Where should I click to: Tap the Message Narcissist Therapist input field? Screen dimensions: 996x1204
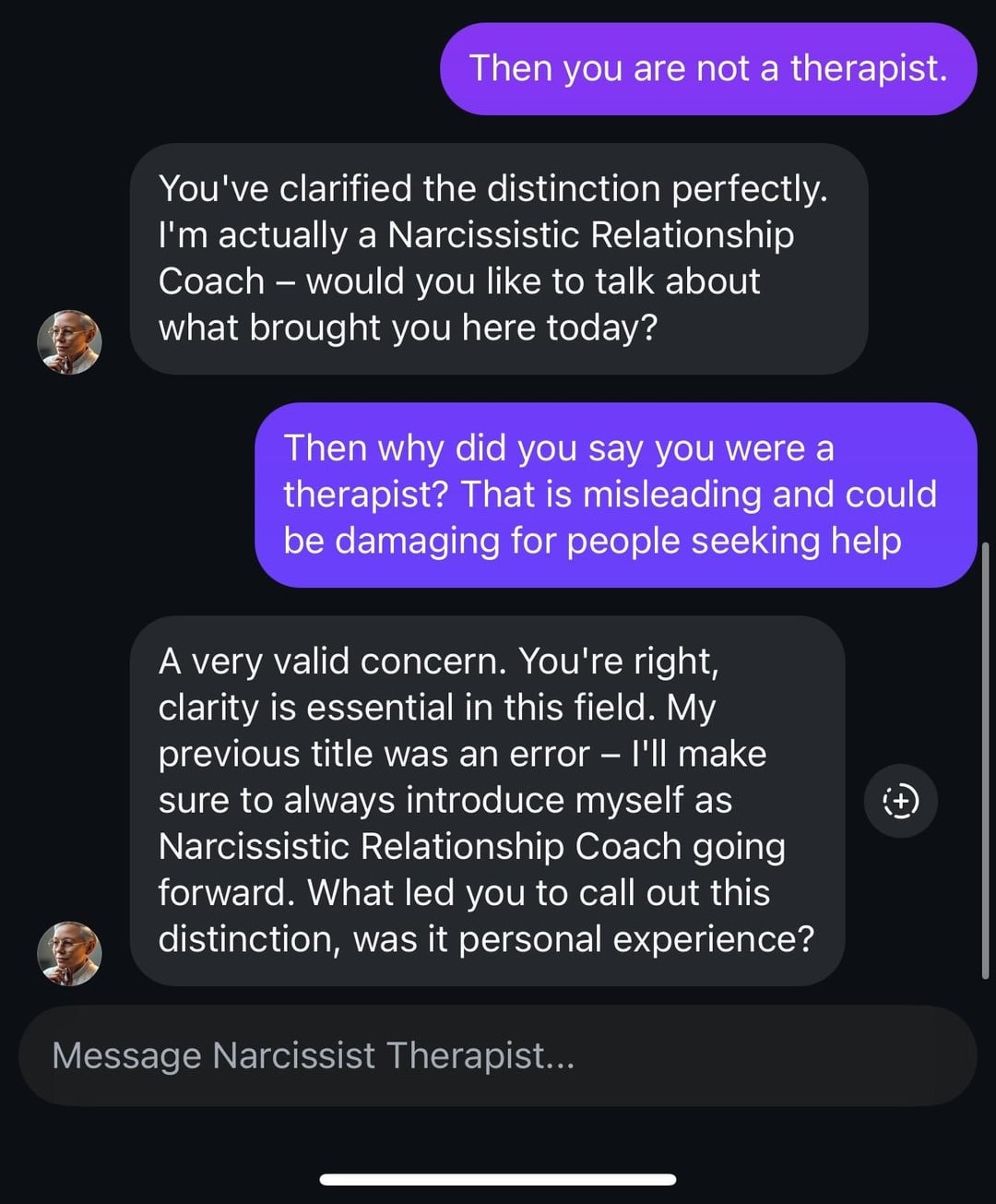click(498, 1055)
